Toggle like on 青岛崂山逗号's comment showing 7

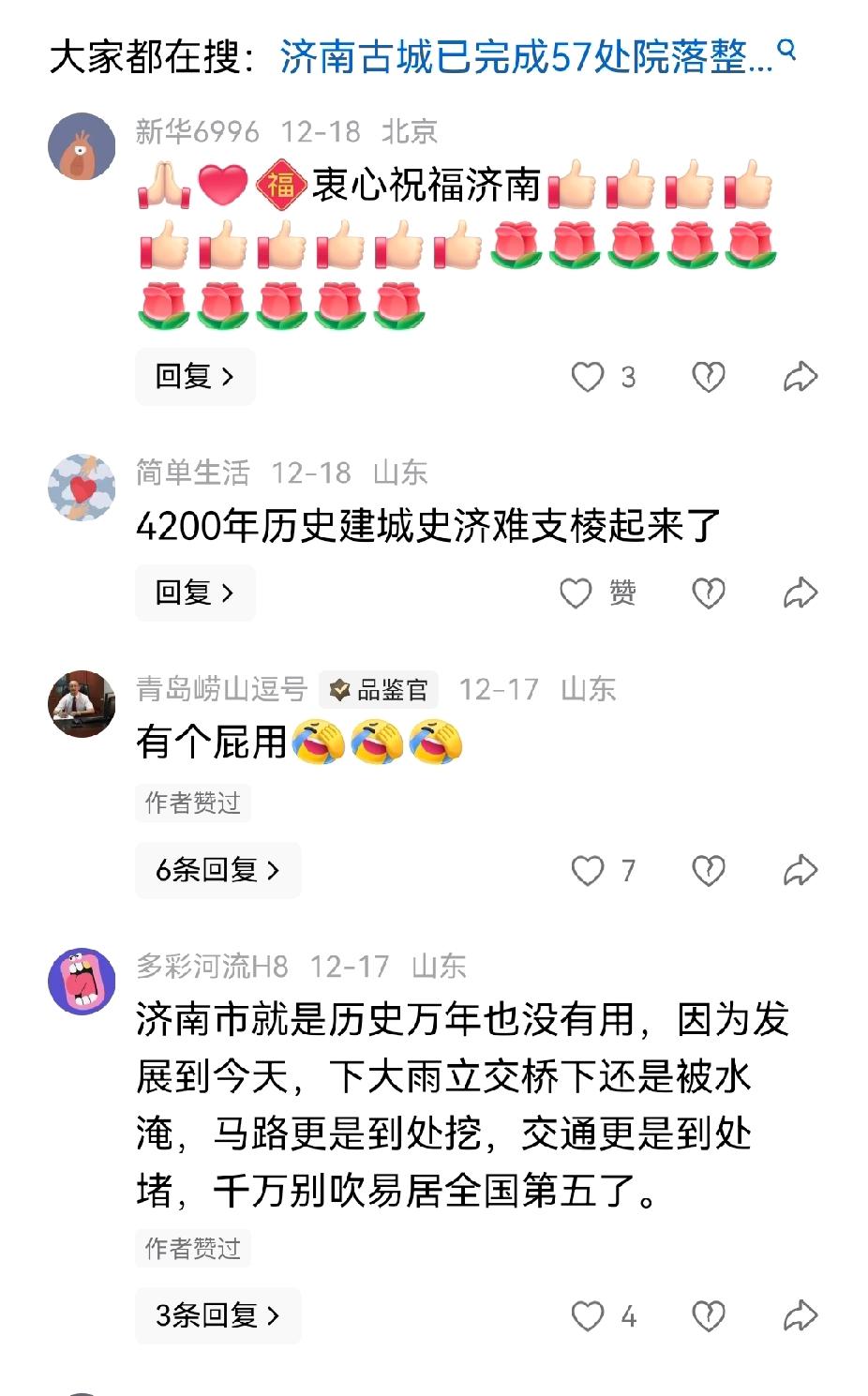click(589, 870)
